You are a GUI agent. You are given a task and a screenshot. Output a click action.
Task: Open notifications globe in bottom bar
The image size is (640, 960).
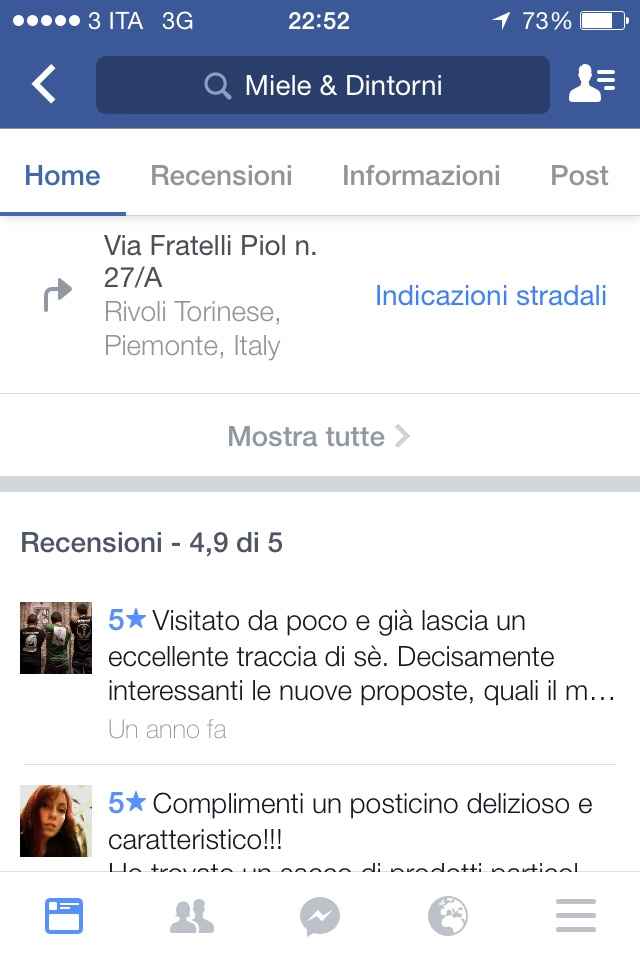point(448,916)
